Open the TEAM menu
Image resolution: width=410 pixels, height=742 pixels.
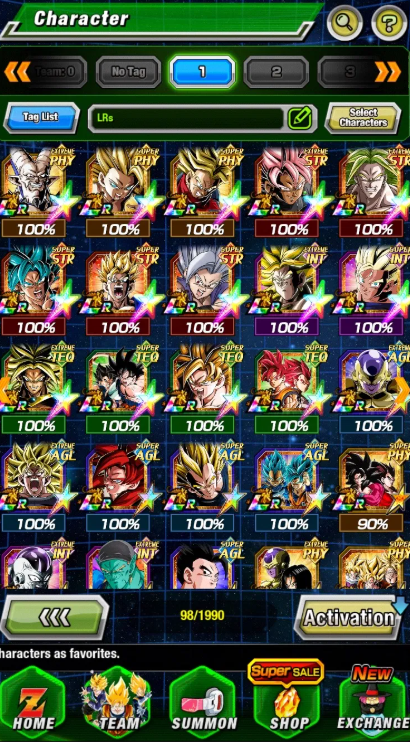coord(118,703)
